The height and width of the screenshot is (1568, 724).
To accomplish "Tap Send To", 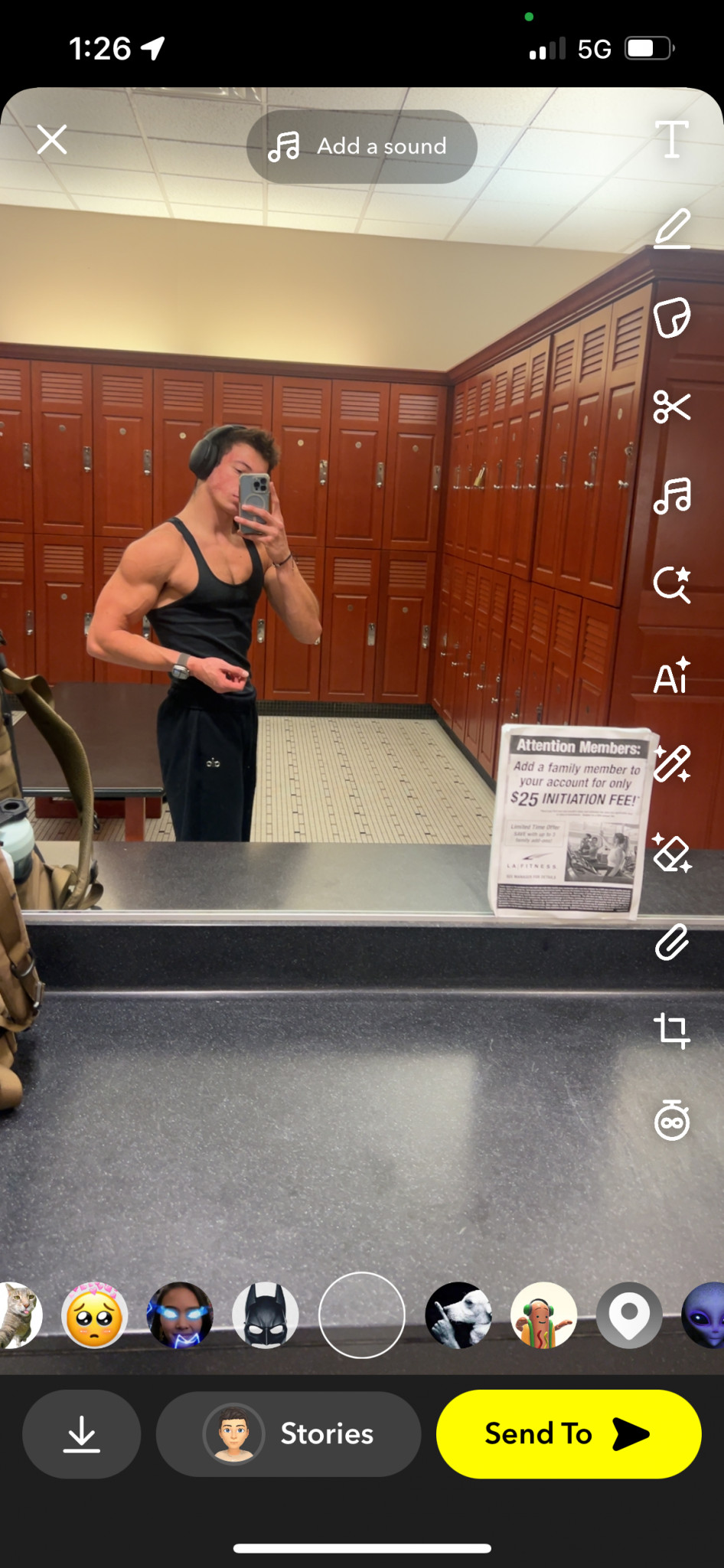I will coord(568,1433).
